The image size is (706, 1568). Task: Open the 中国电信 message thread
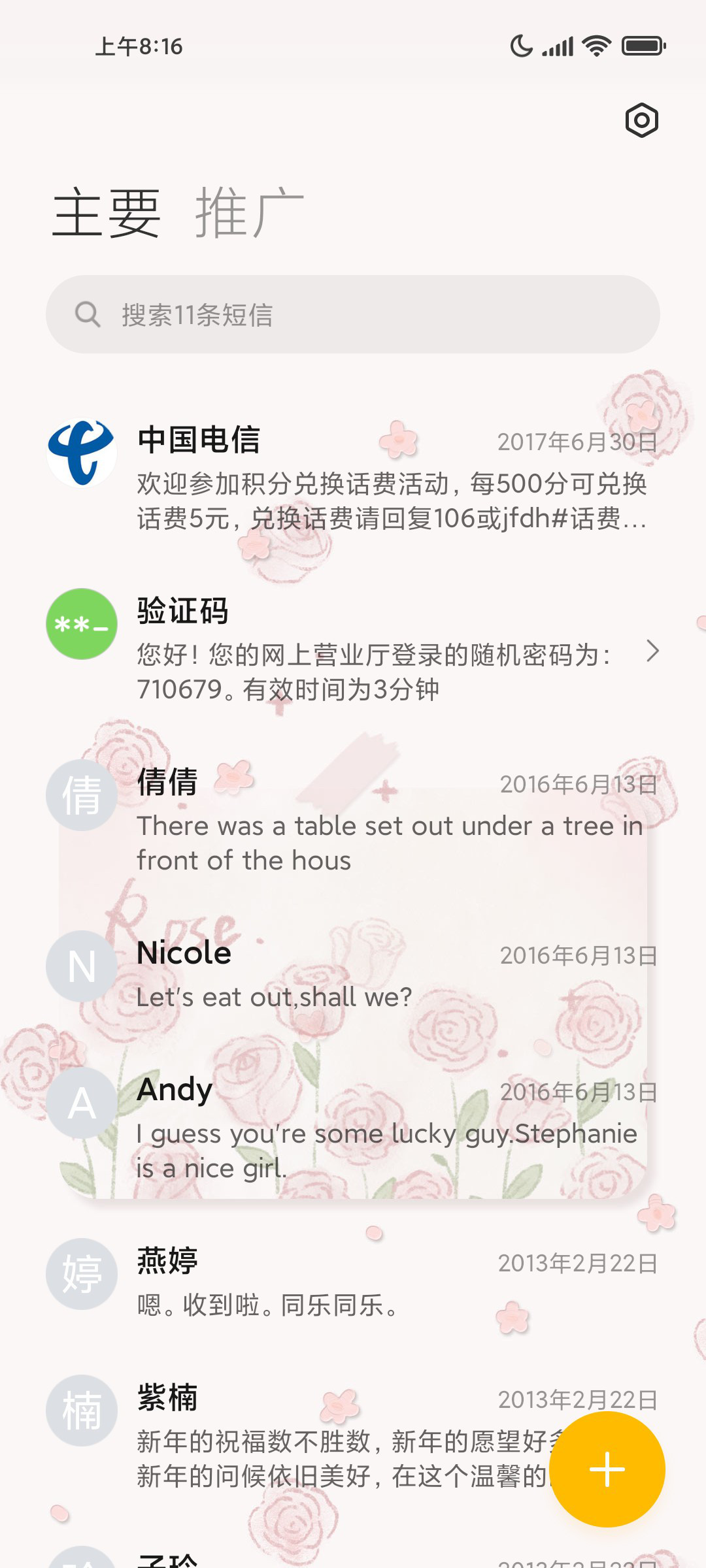tap(353, 478)
